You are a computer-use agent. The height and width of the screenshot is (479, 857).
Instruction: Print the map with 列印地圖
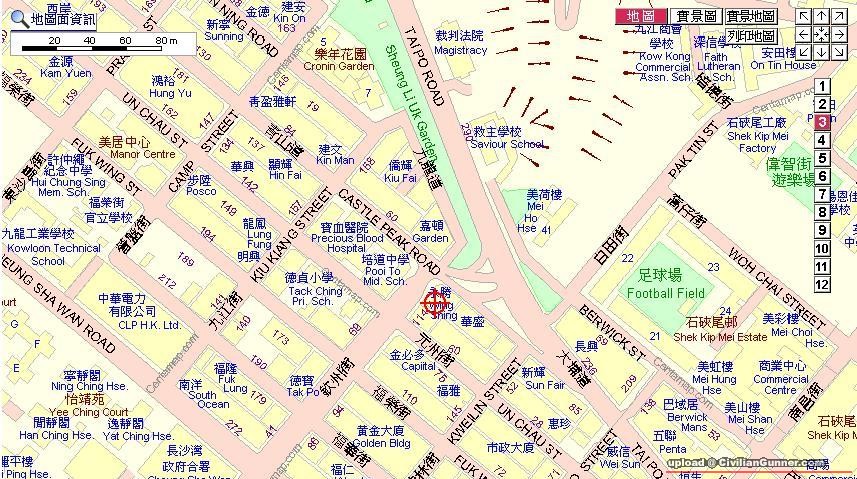click(x=752, y=35)
